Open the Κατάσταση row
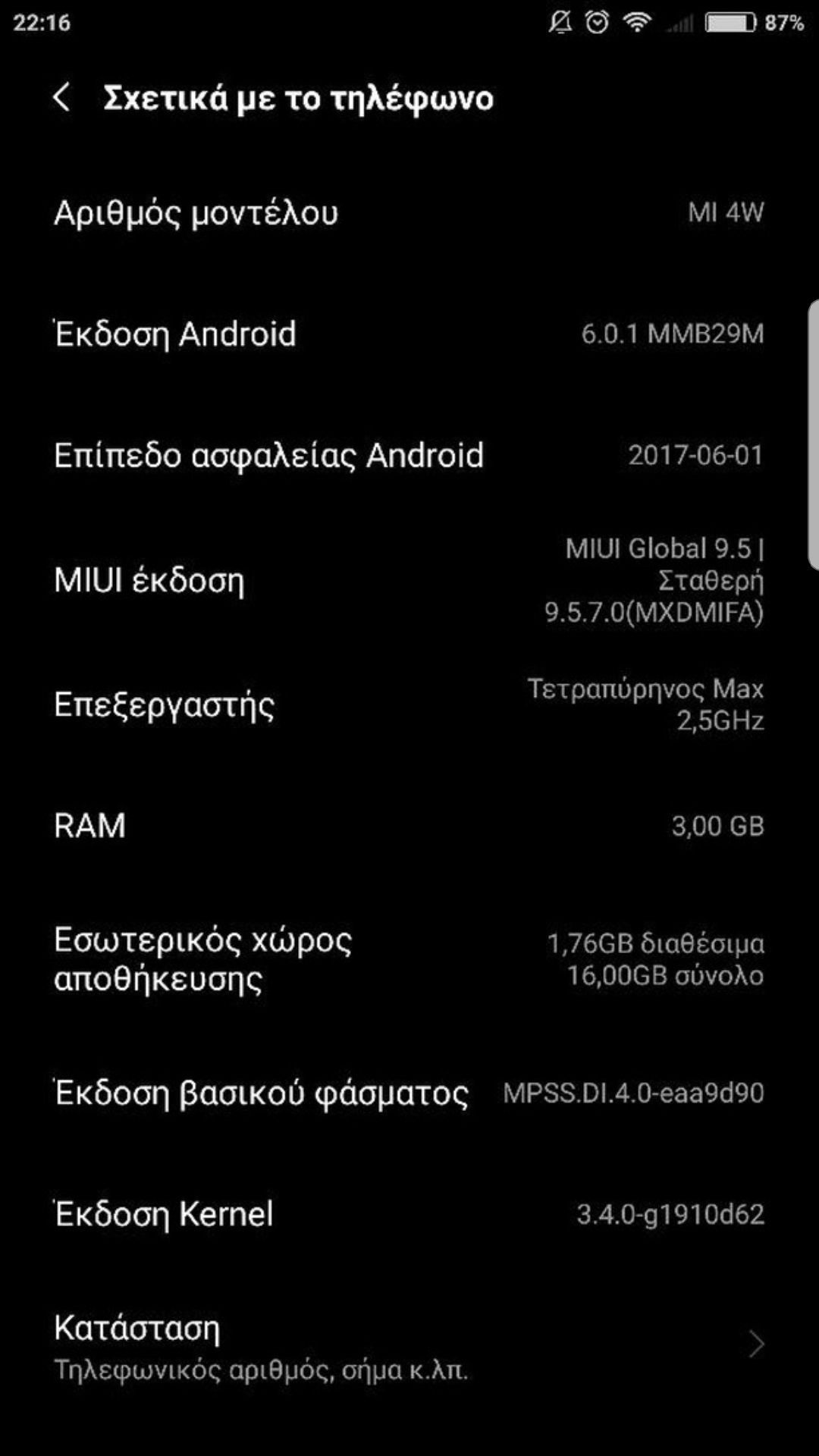This screenshot has height=1456, width=819. point(409,1346)
